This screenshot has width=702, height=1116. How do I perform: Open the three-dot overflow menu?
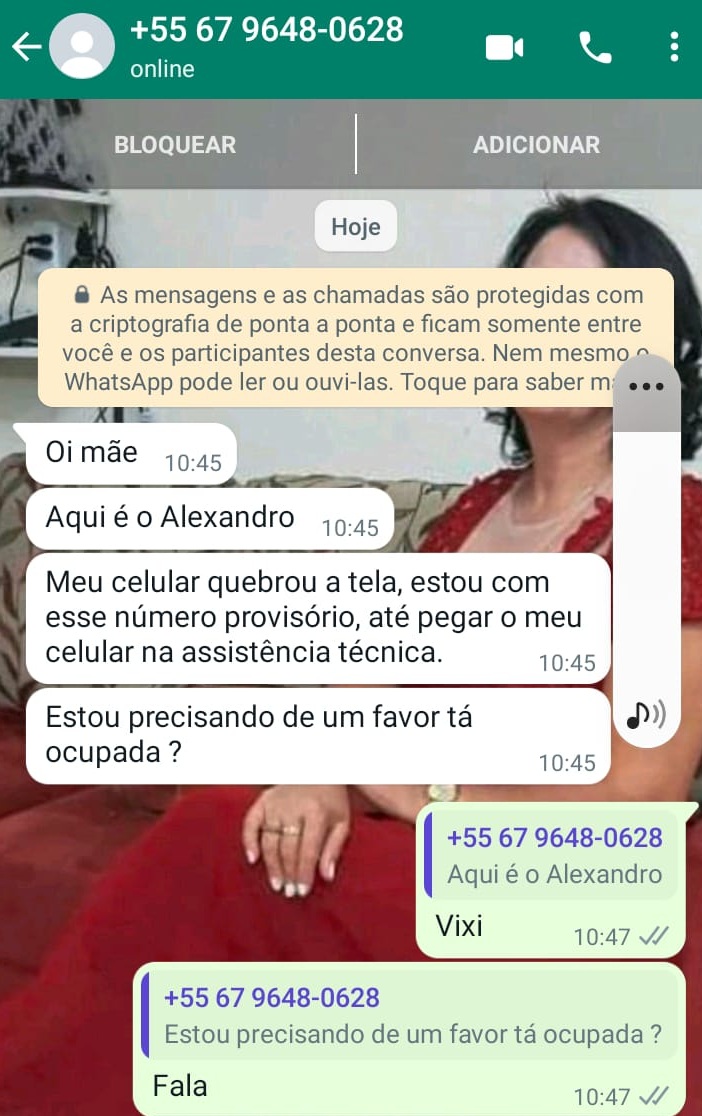tap(674, 47)
